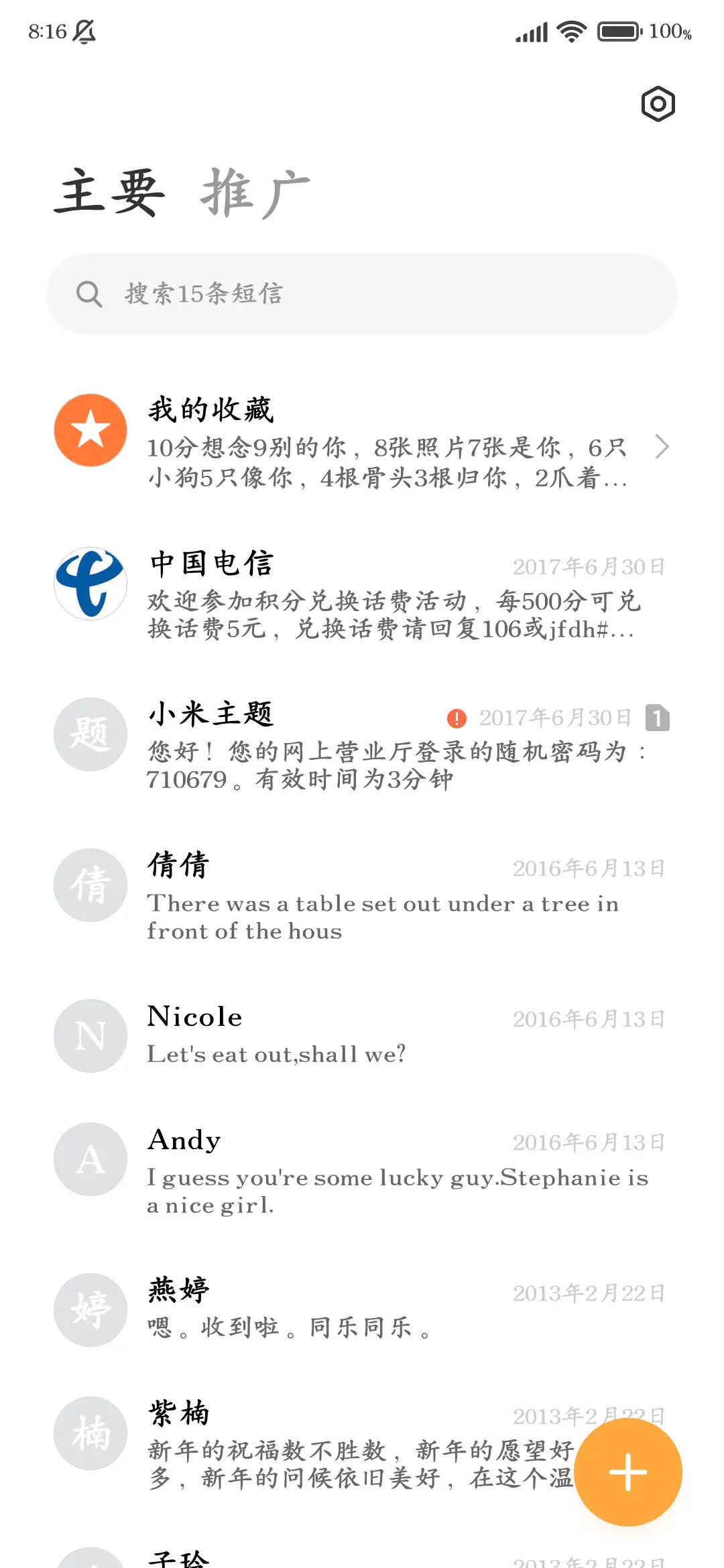Image resolution: width=724 pixels, height=1568 pixels.
Task: Expand the 我的收藏 conversation via chevron
Action: [663, 446]
